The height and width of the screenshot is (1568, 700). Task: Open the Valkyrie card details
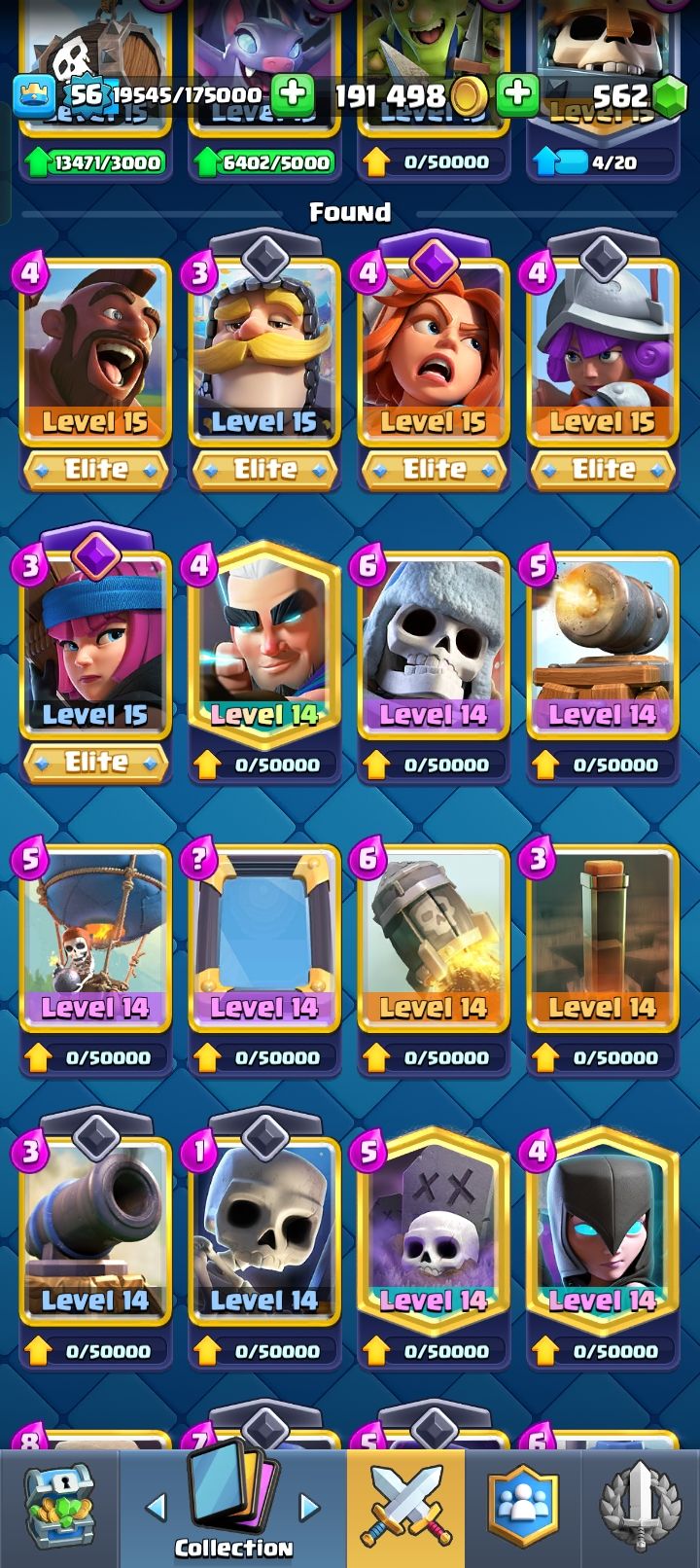pyautogui.click(x=433, y=350)
